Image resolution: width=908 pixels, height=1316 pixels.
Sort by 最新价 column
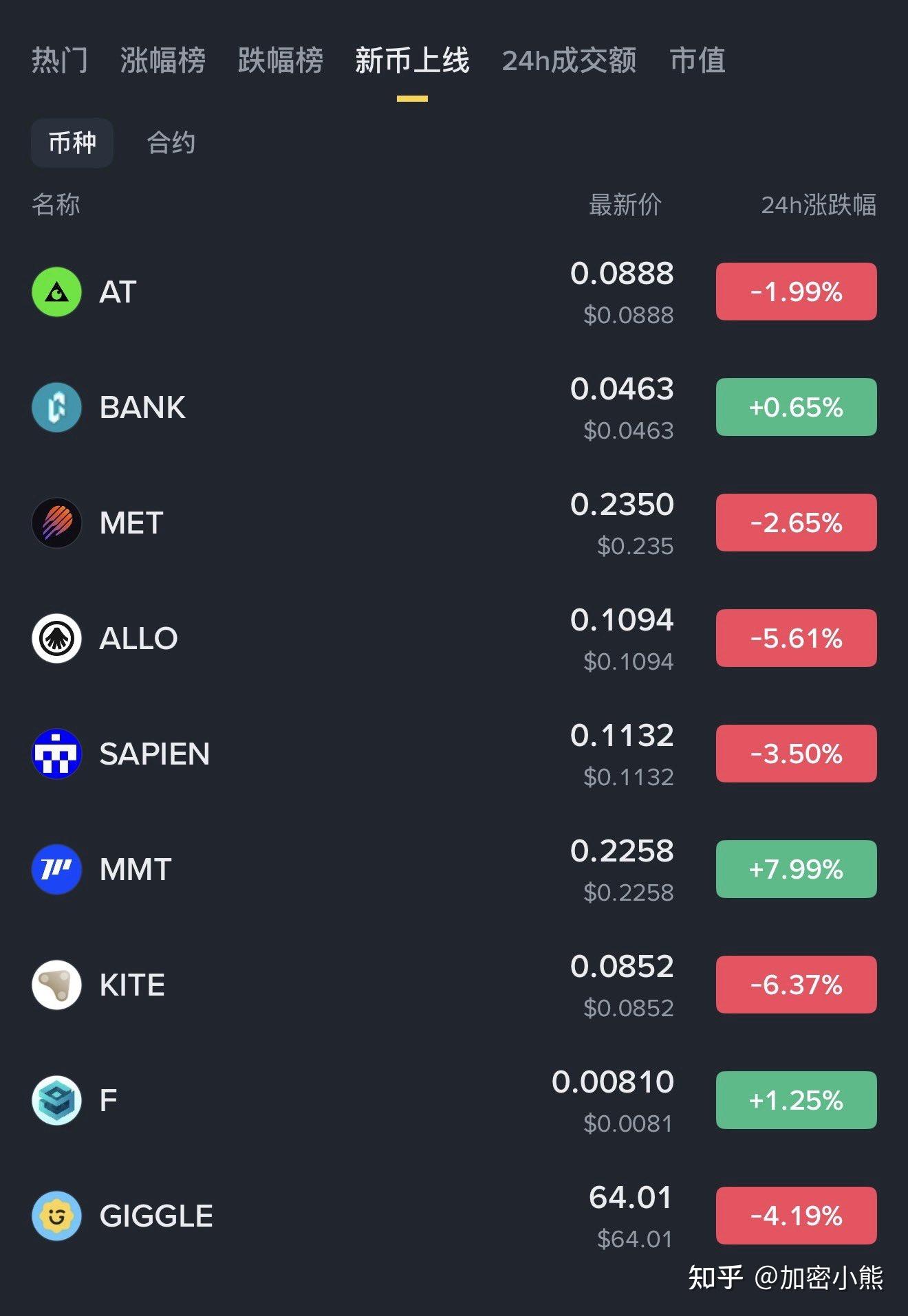(625, 205)
